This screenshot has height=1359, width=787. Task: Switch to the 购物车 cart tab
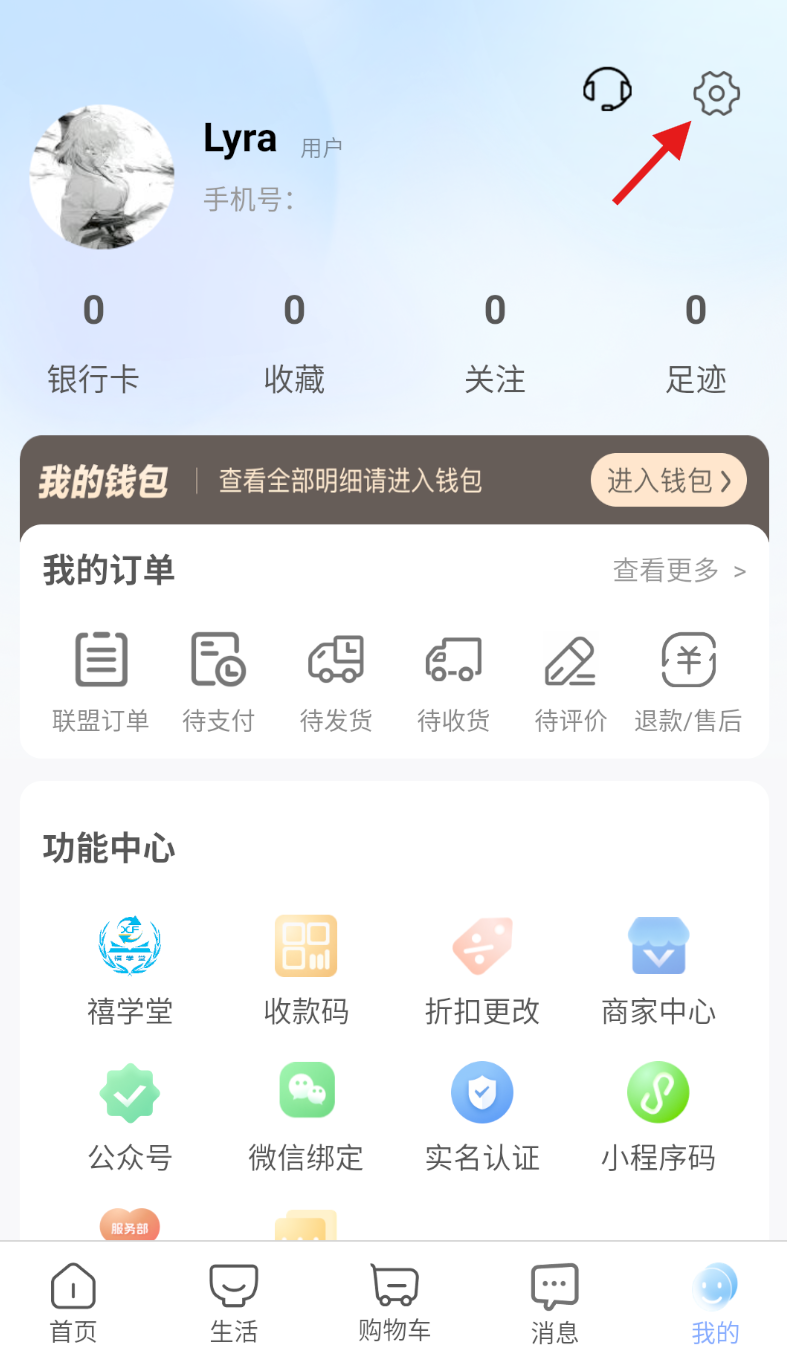pyautogui.click(x=394, y=1302)
